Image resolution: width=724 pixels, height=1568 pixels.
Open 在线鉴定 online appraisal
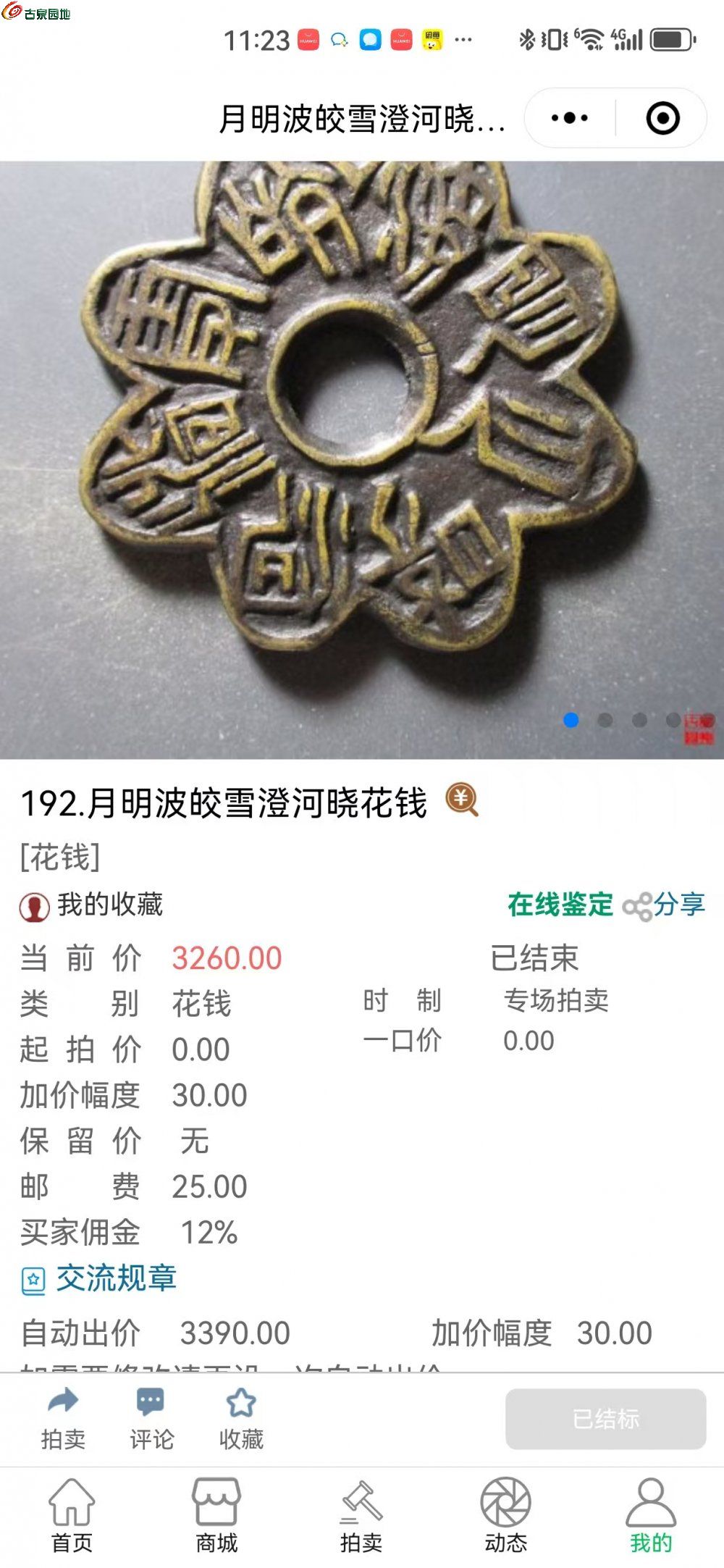tap(560, 905)
